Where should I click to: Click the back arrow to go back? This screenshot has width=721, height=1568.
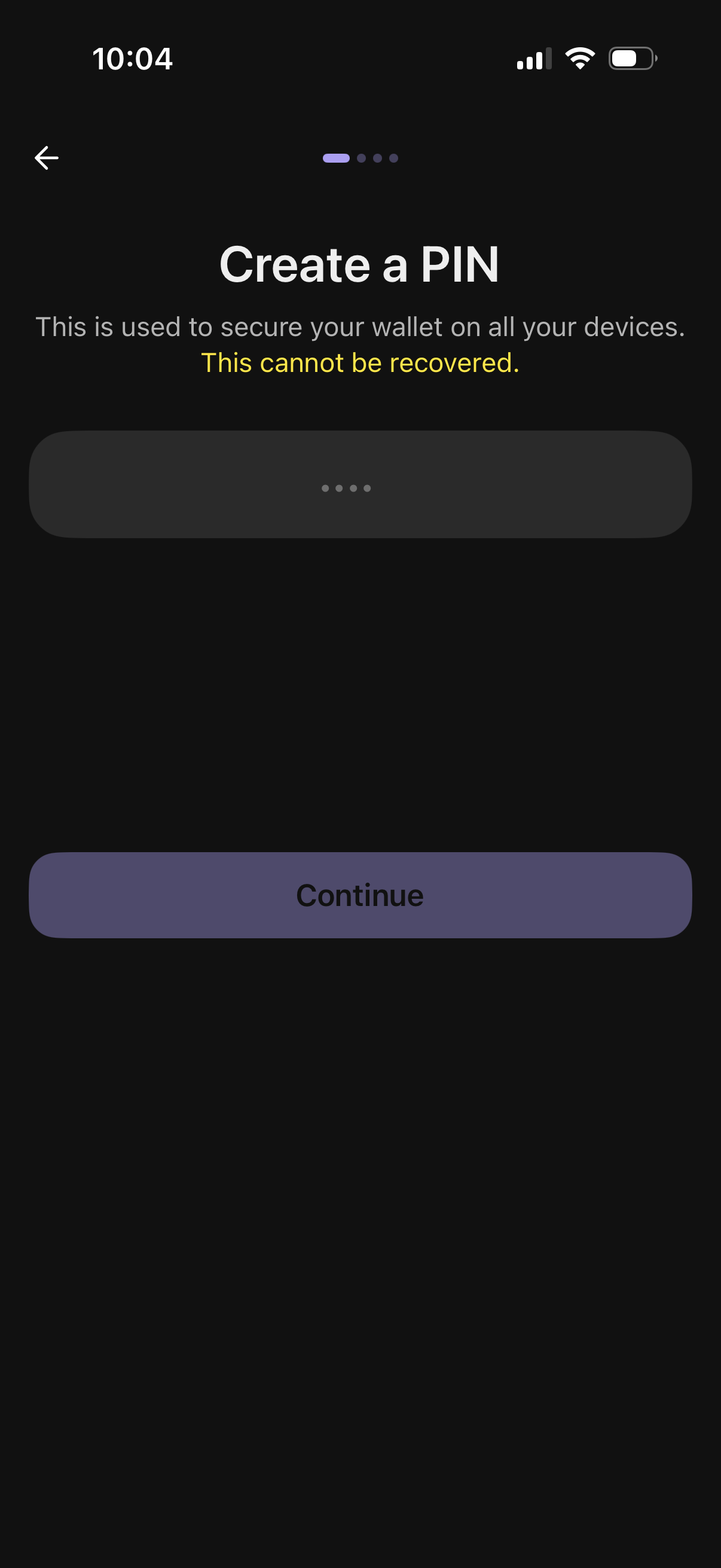point(45,158)
